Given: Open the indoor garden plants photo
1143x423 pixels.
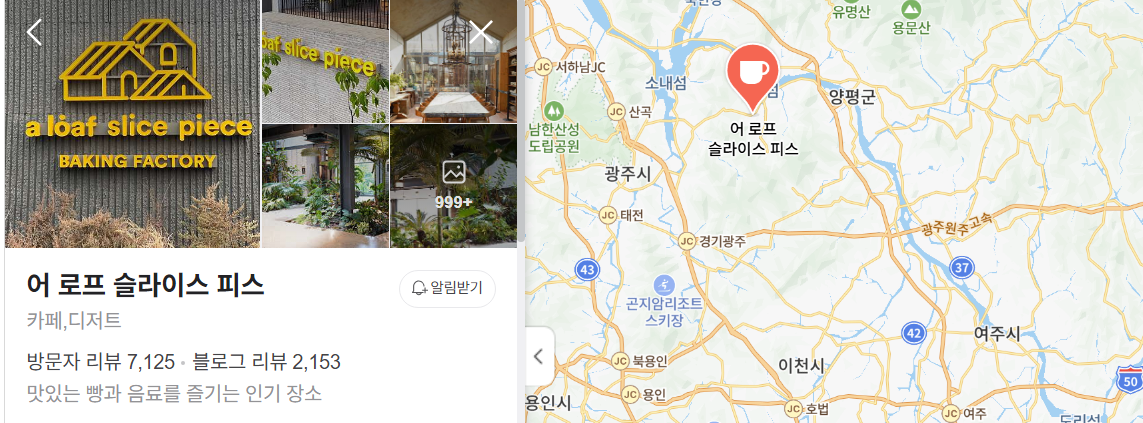Looking at the screenshot, I should pos(324,186).
